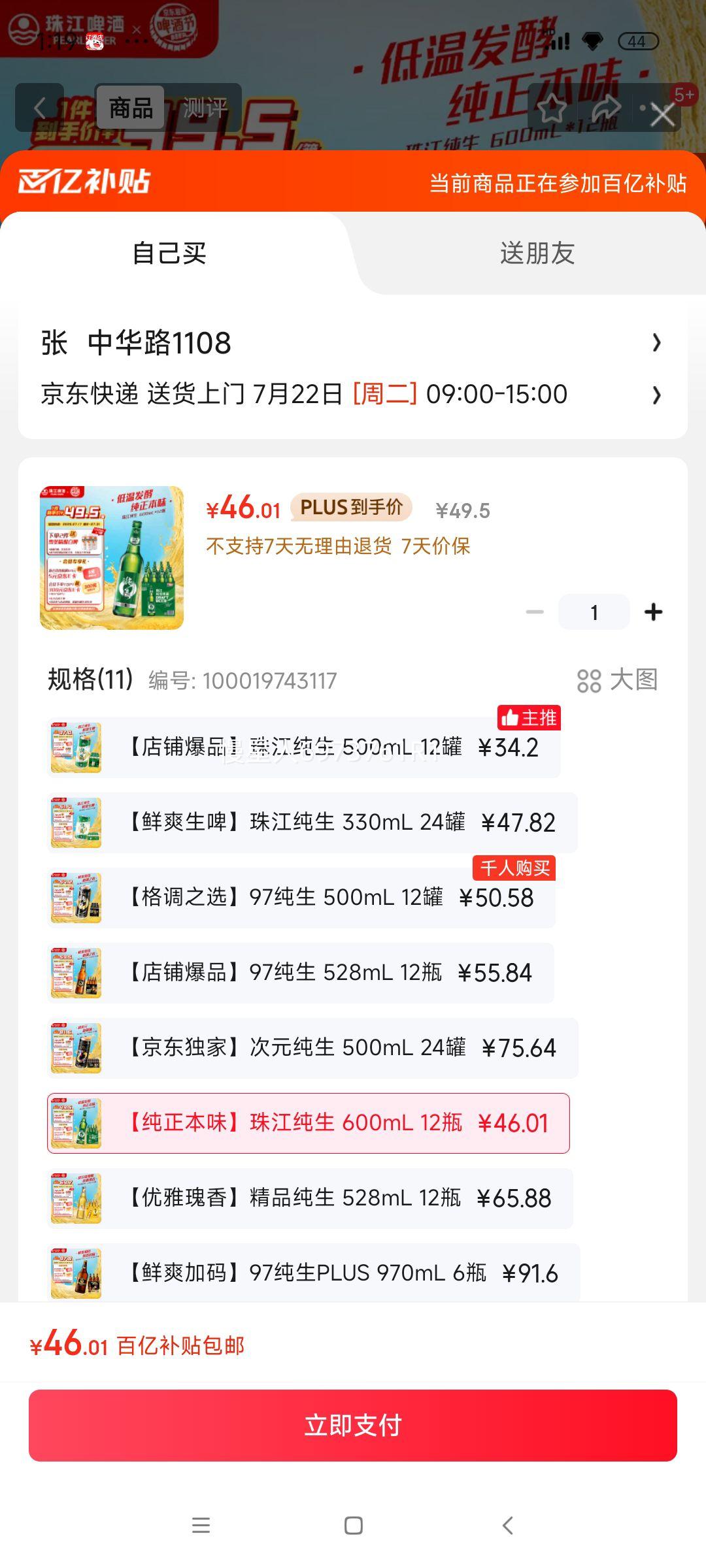The width and height of the screenshot is (706, 1568).
Task: Expand delivery time options via chevron
Action: click(x=656, y=394)
